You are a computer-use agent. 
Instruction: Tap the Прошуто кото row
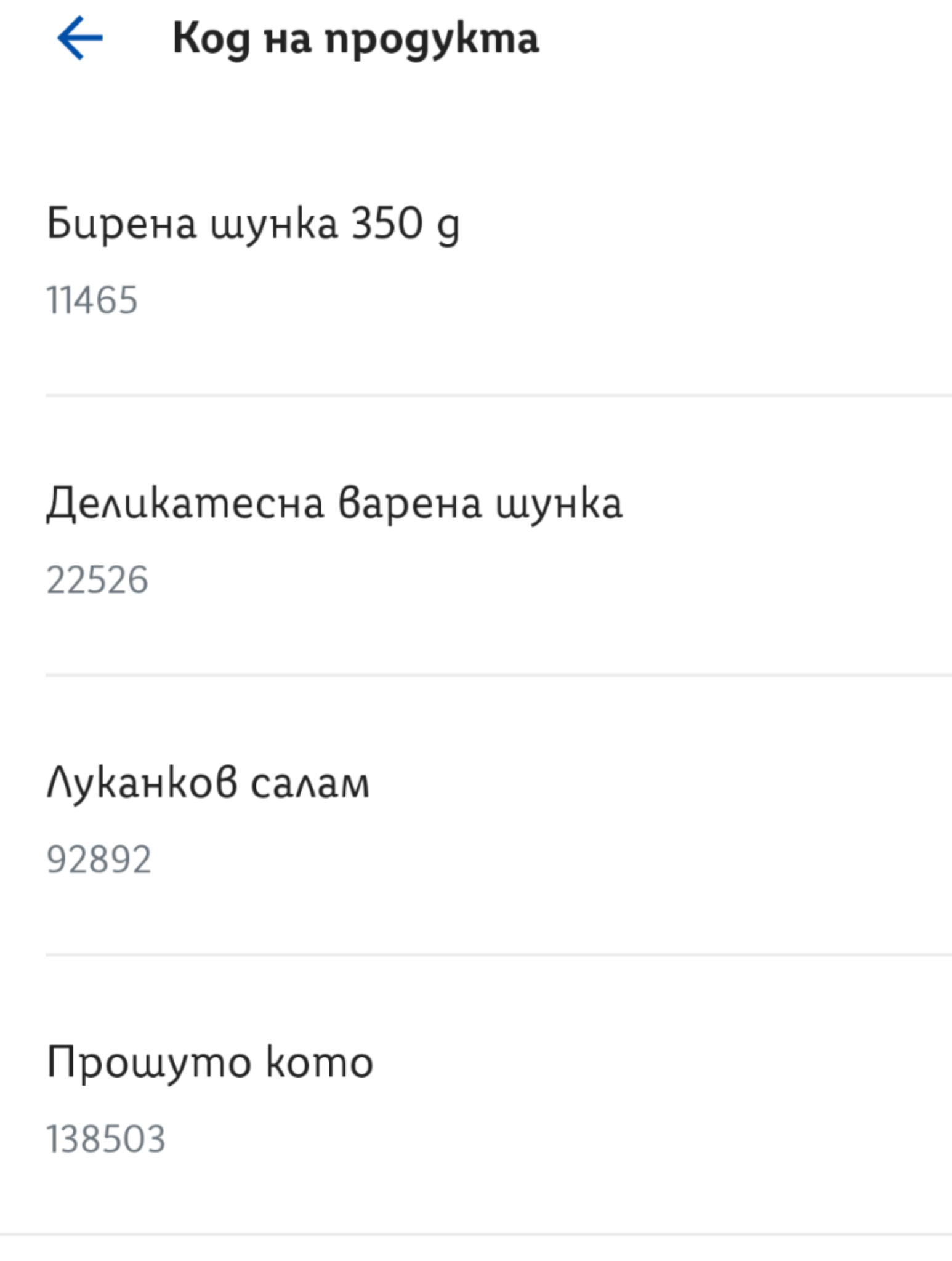click(209, 1099)
